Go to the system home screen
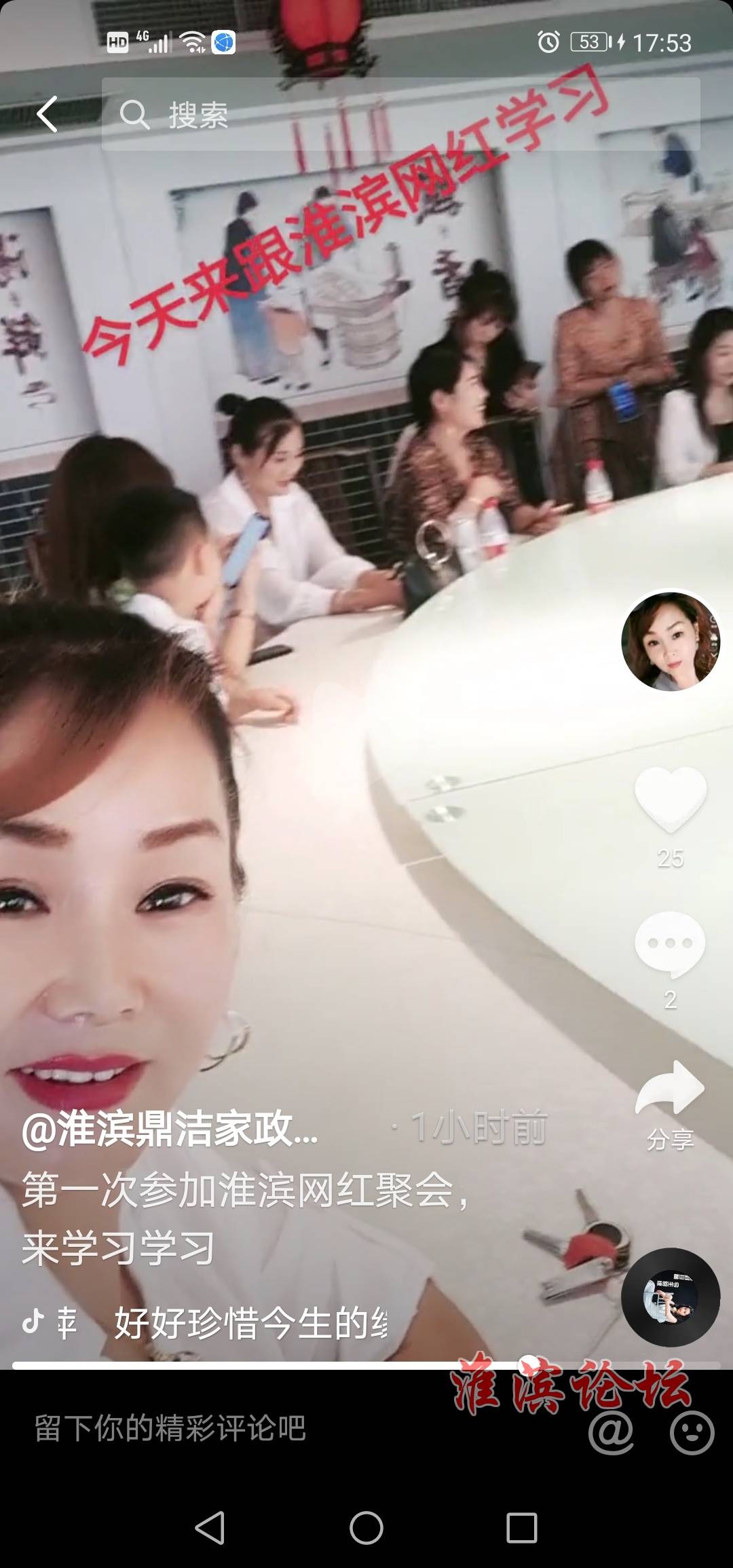 pyautogui.click(x=366, y=1529)
